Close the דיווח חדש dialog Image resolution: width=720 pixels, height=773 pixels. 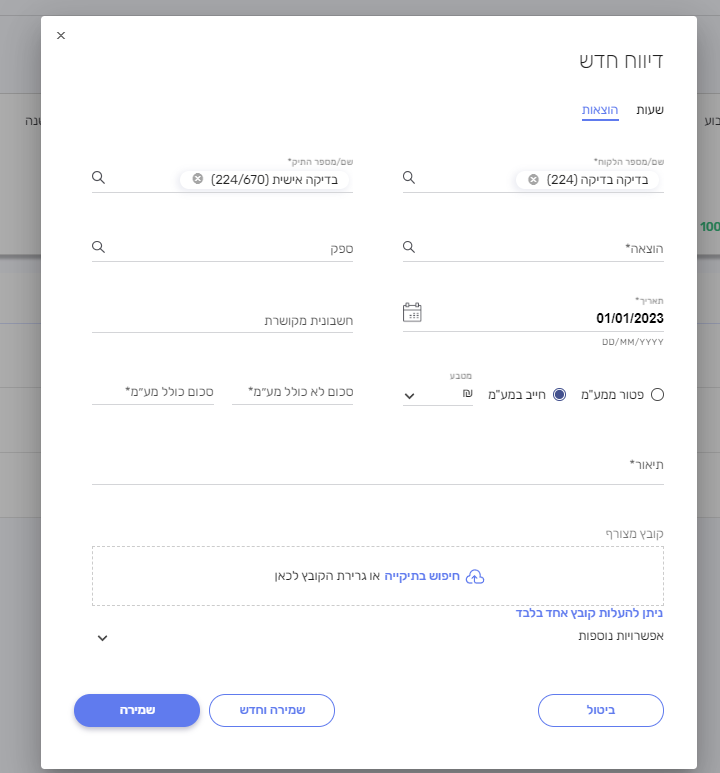click(x=61, y=35)
